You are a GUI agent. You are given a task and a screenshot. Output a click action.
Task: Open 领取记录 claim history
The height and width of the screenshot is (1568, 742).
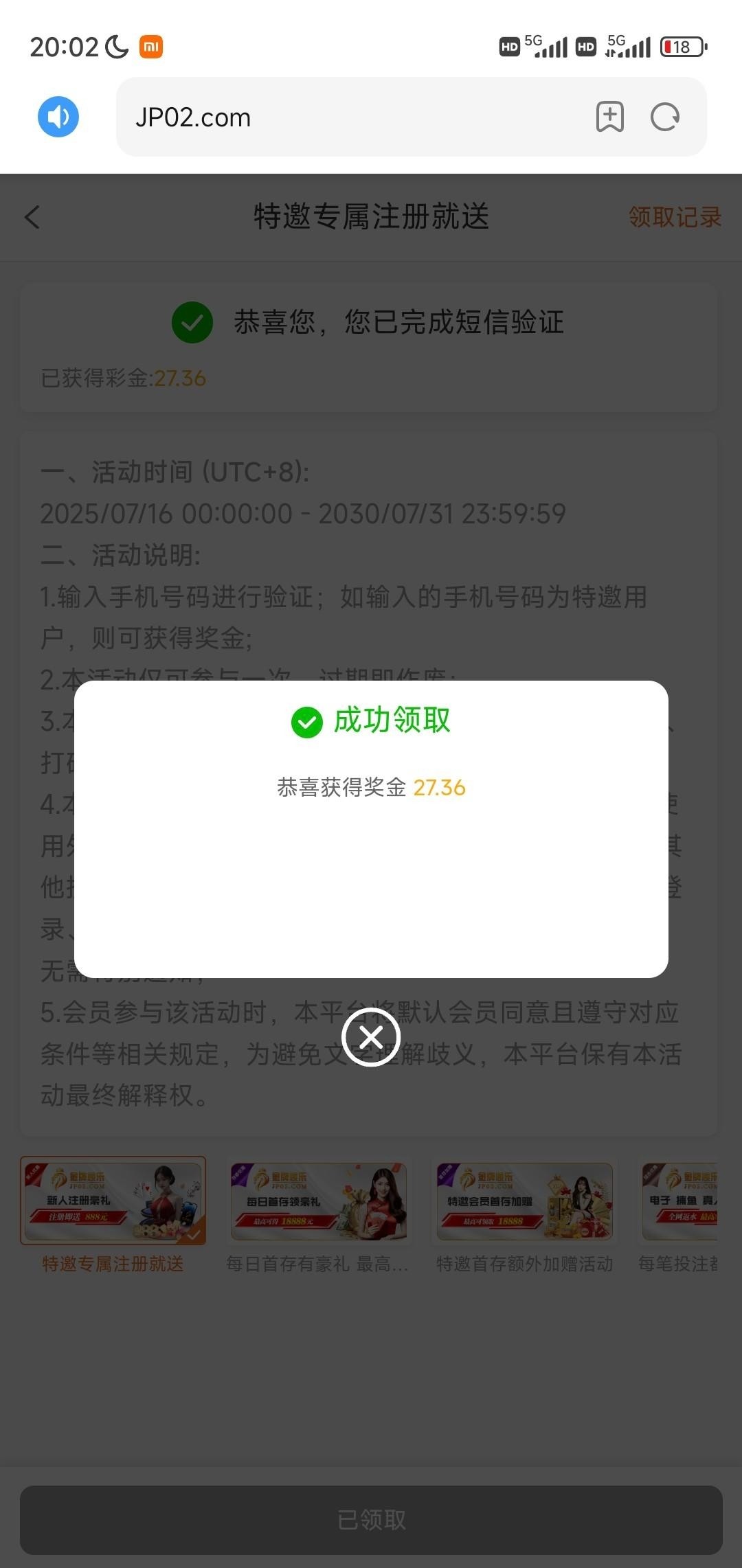675,217
